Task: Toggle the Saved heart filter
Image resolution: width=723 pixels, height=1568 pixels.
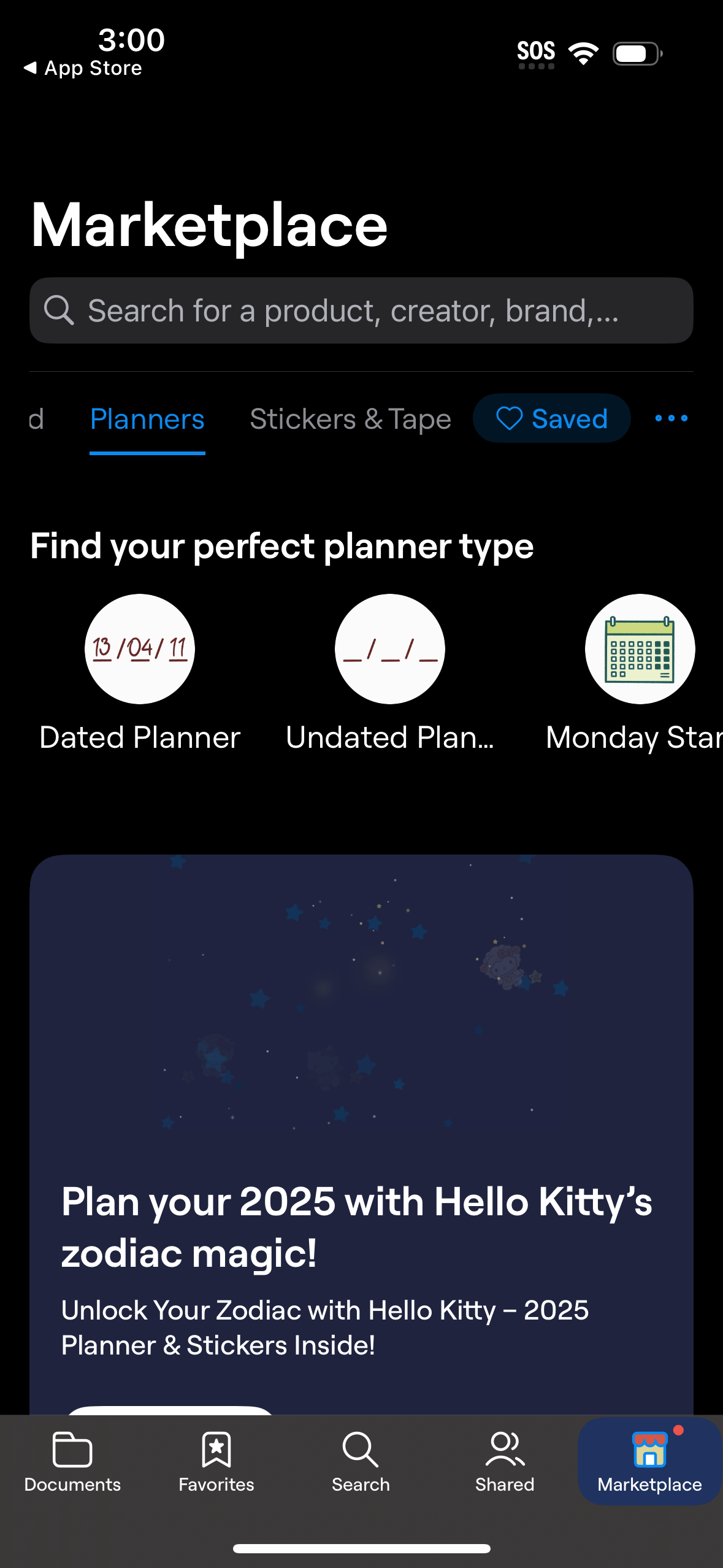Action: (x=551, y=418)
